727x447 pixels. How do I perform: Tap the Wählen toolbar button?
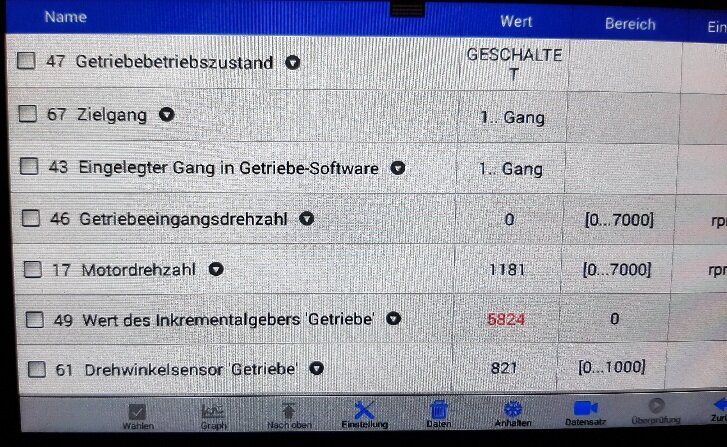coord(138,417)
